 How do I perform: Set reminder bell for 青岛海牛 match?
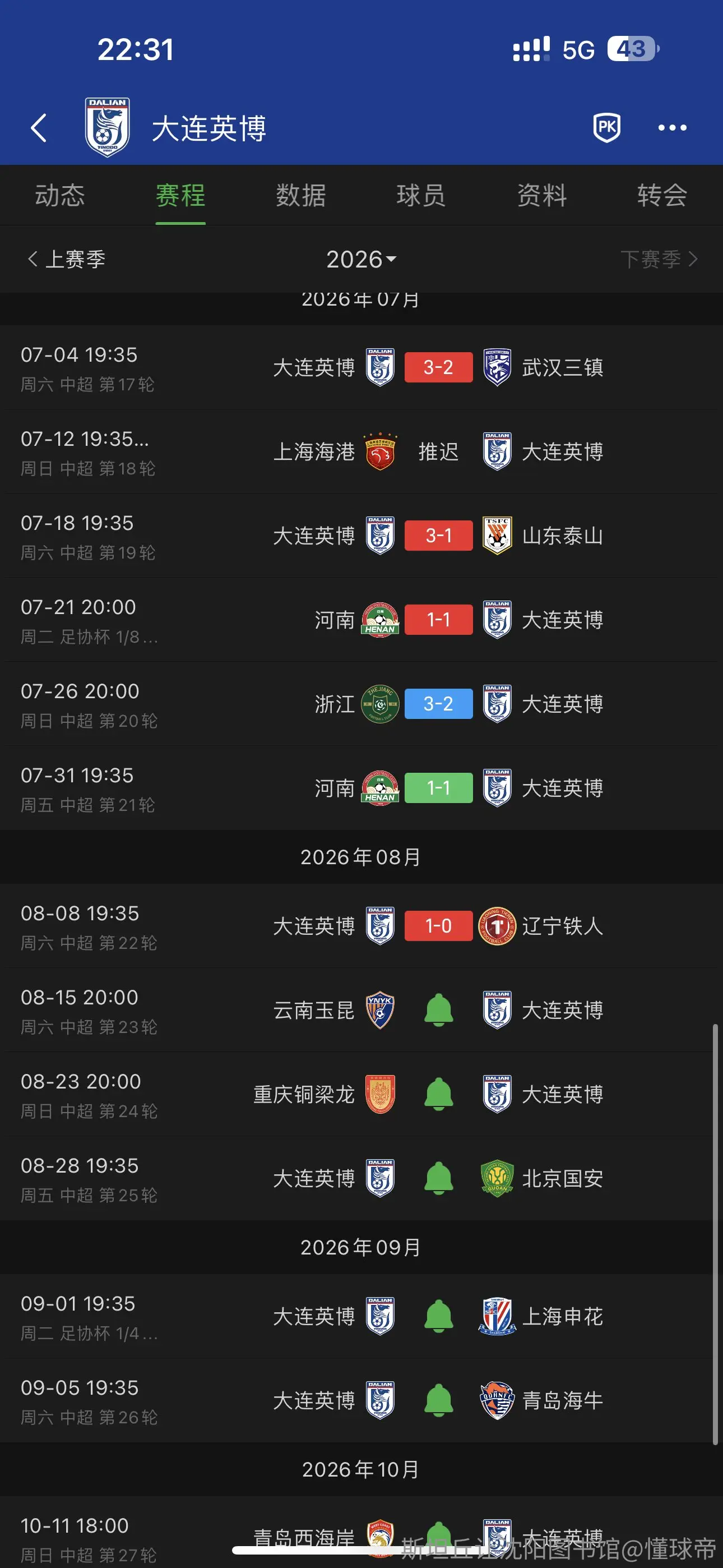click(x=439, y=1400)
